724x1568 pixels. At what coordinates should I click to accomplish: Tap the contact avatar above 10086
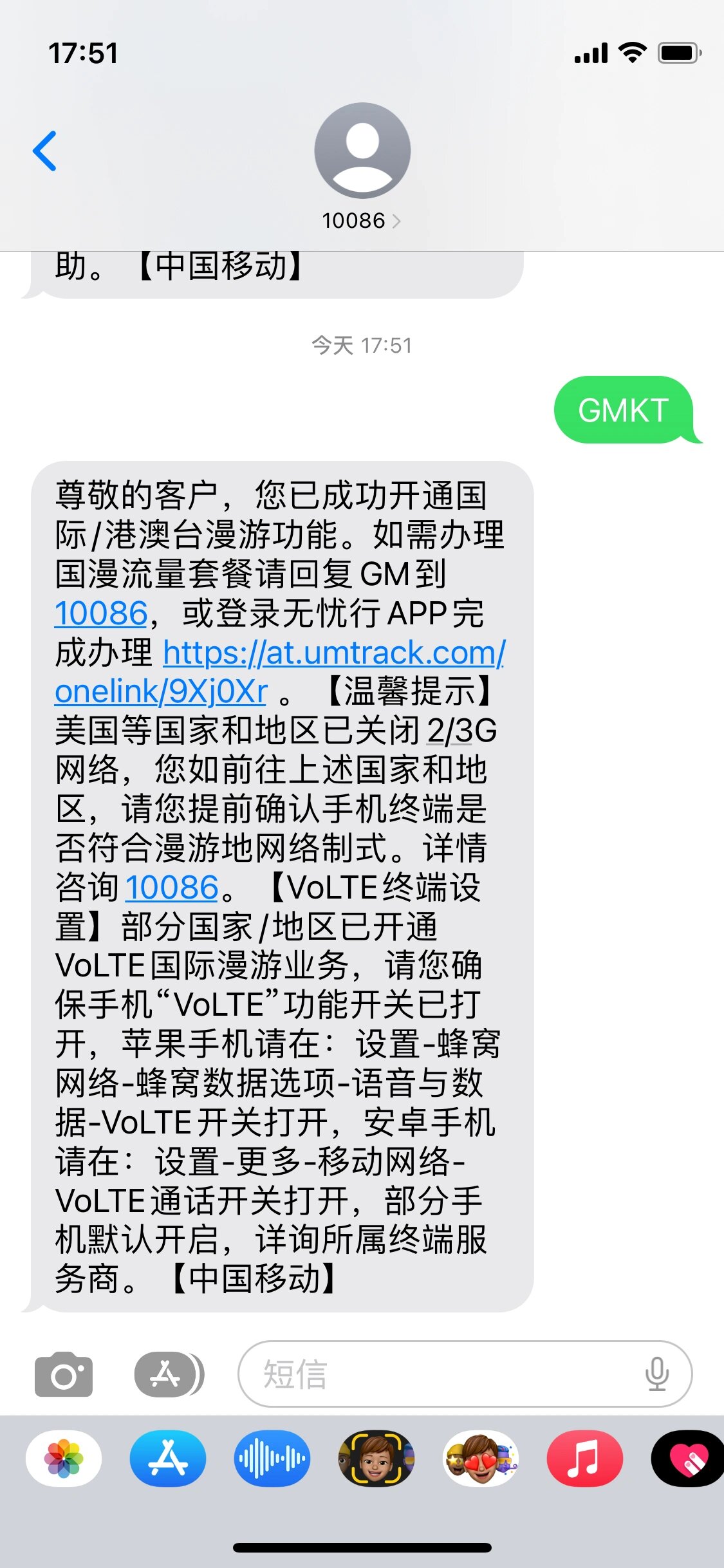pyautogui.click(x=362, y=150)
